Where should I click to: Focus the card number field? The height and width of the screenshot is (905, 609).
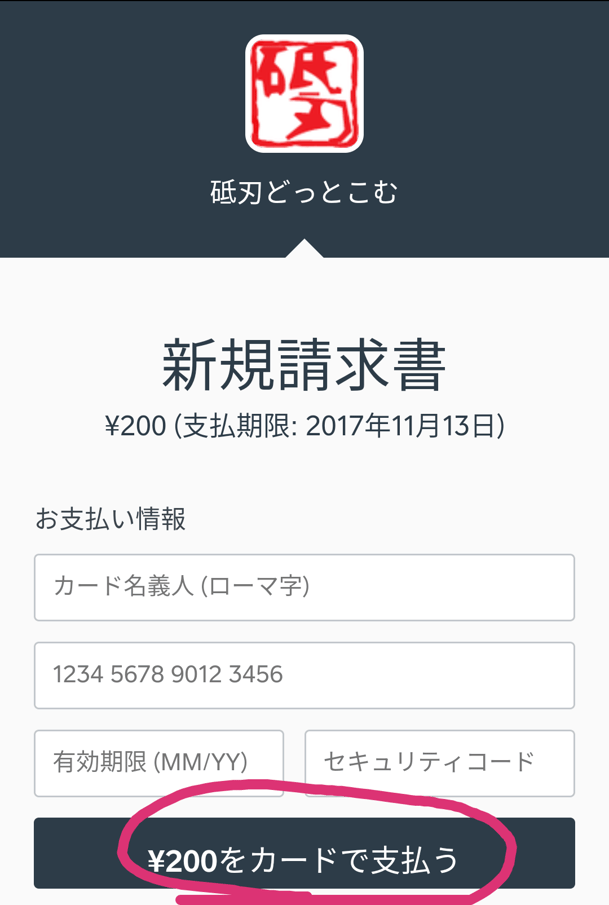(x=304, y=675)
